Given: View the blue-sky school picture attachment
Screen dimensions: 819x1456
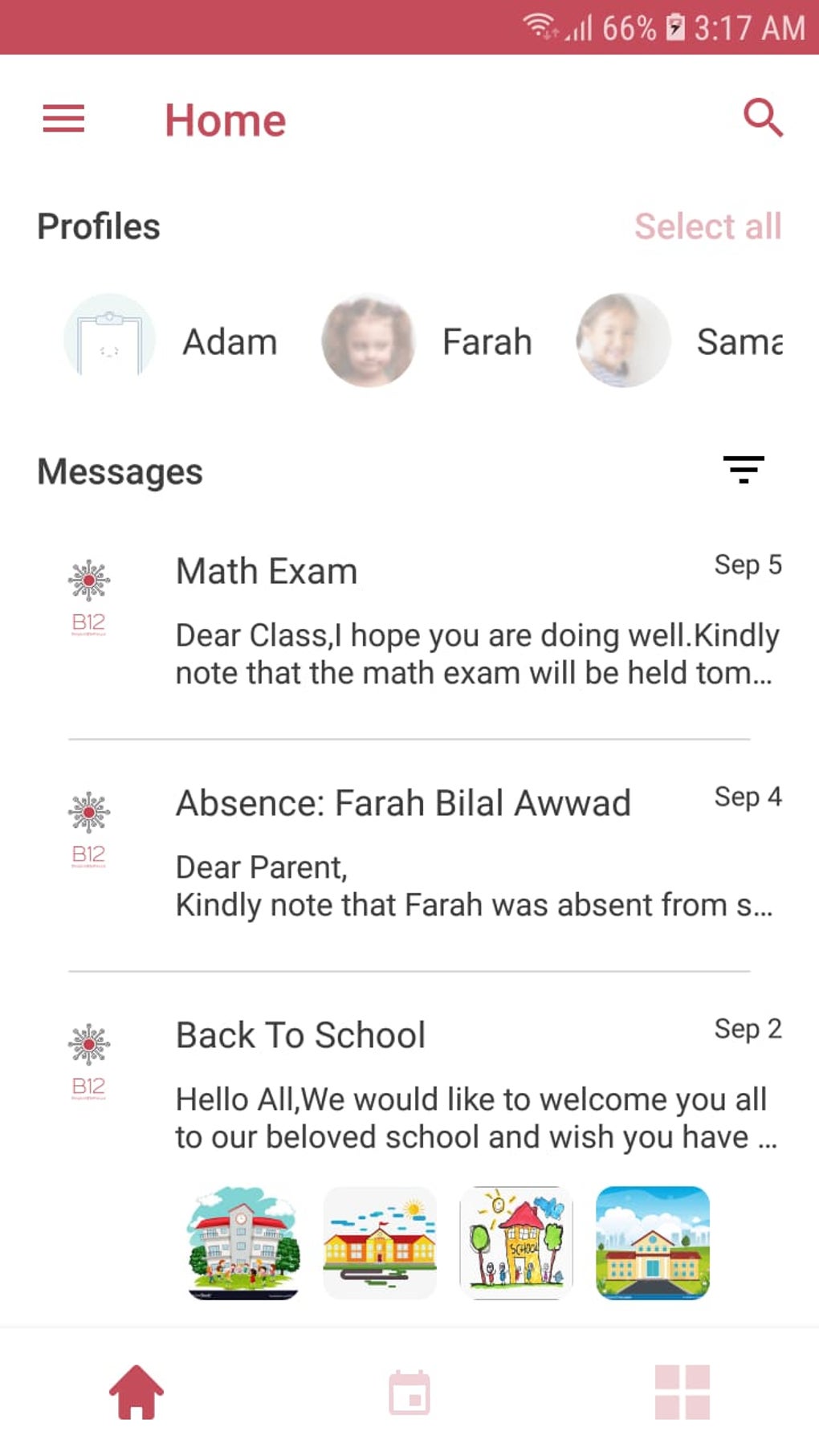Looking at the screenshot, I should pos(653,1242).
